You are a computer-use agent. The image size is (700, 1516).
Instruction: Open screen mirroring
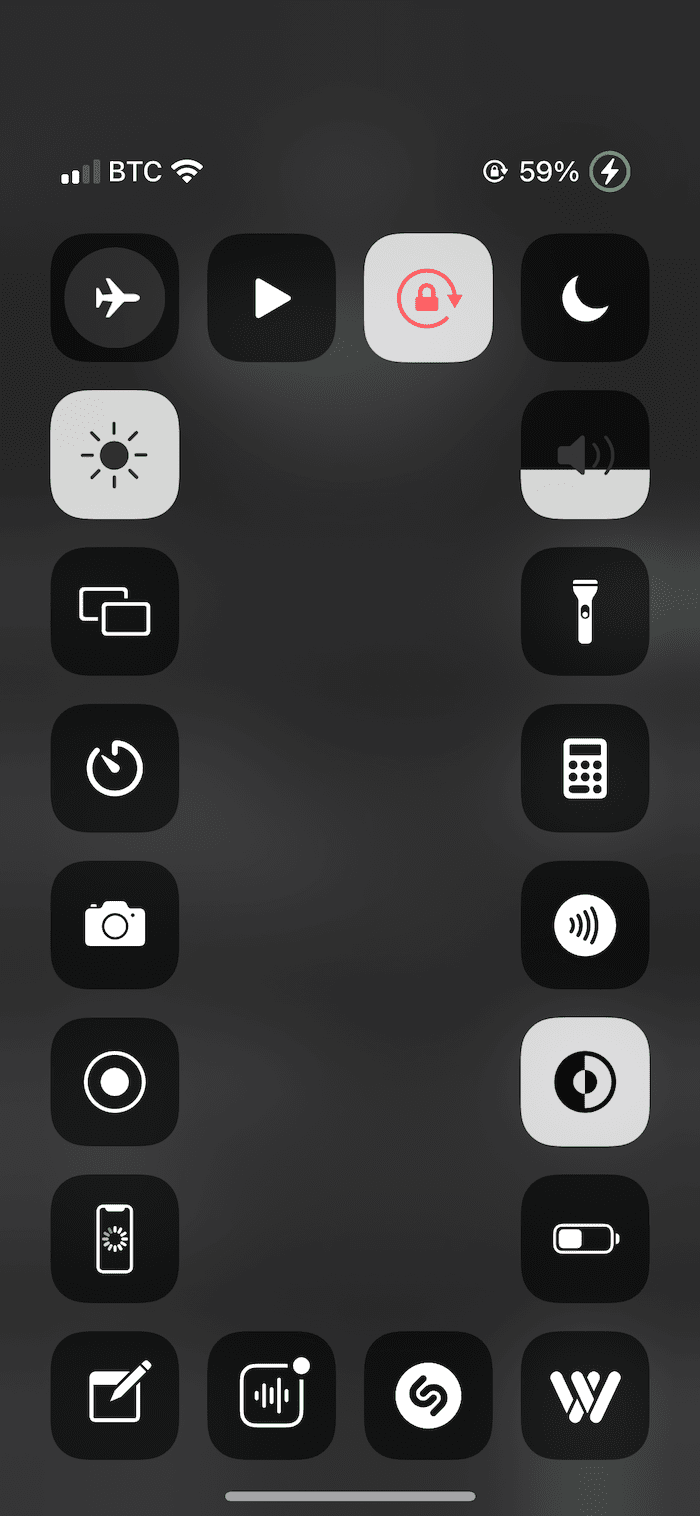pos(115,611)
